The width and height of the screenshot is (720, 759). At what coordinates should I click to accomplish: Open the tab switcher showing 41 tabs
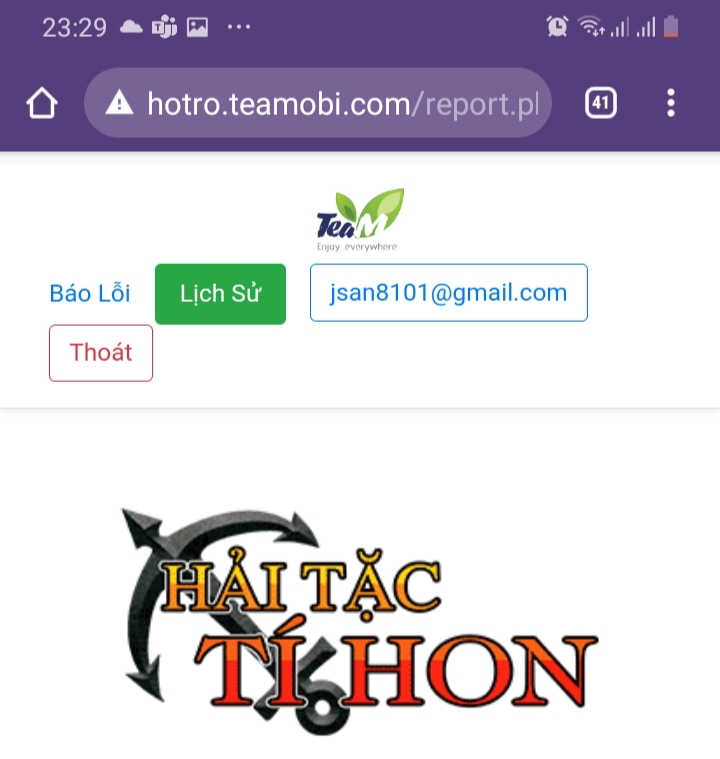(x=600, y=103)
